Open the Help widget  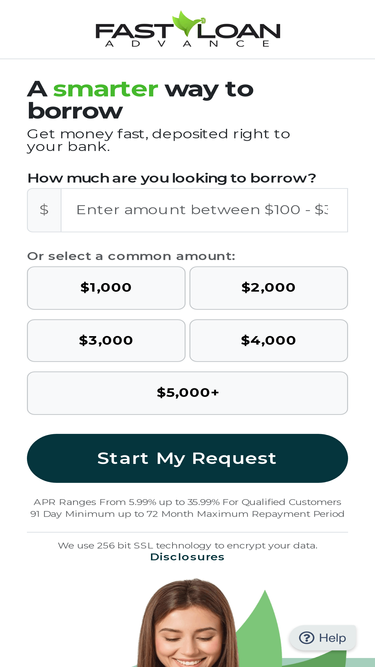coord(323,638)
